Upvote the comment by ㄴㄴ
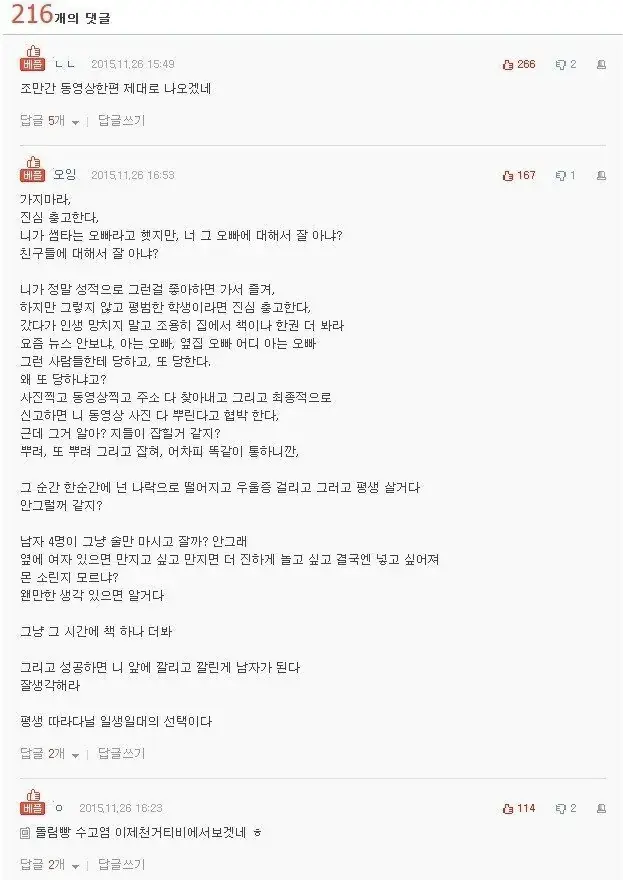Image resolution: width=623 pixels, height=880 pixels. coord(519,65)
